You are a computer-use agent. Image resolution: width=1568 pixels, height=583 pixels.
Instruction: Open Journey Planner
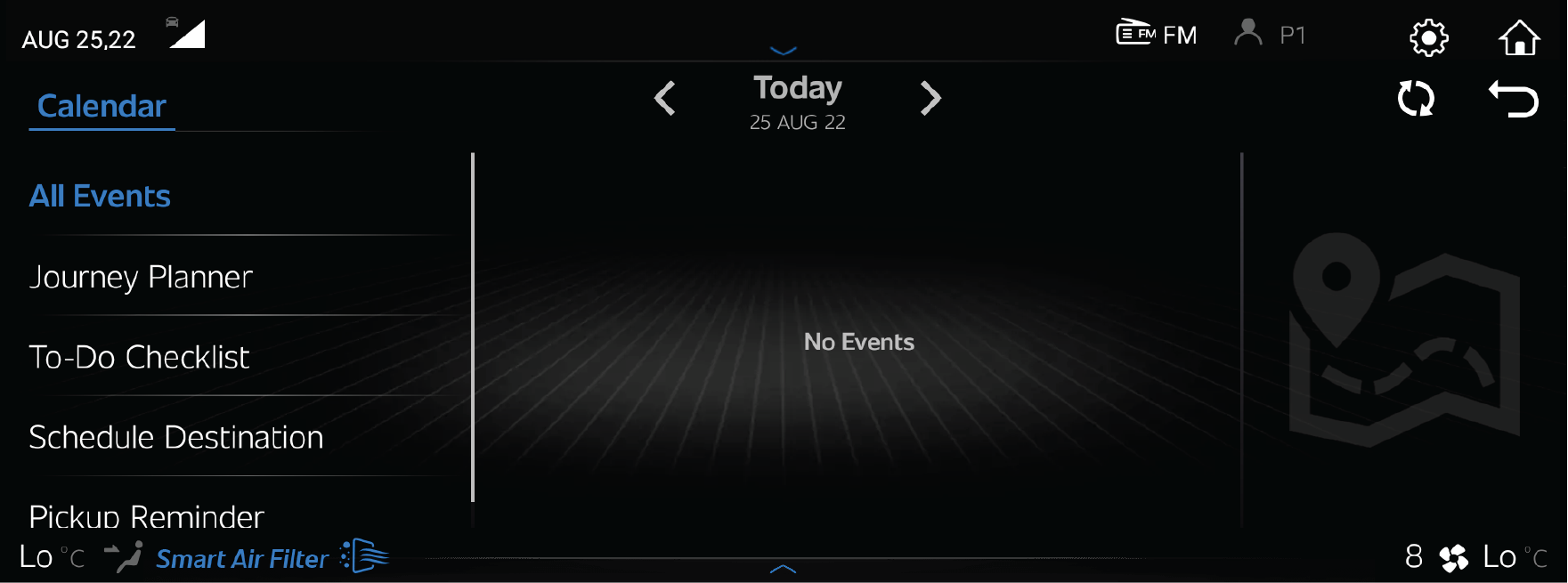coord(141,277)
